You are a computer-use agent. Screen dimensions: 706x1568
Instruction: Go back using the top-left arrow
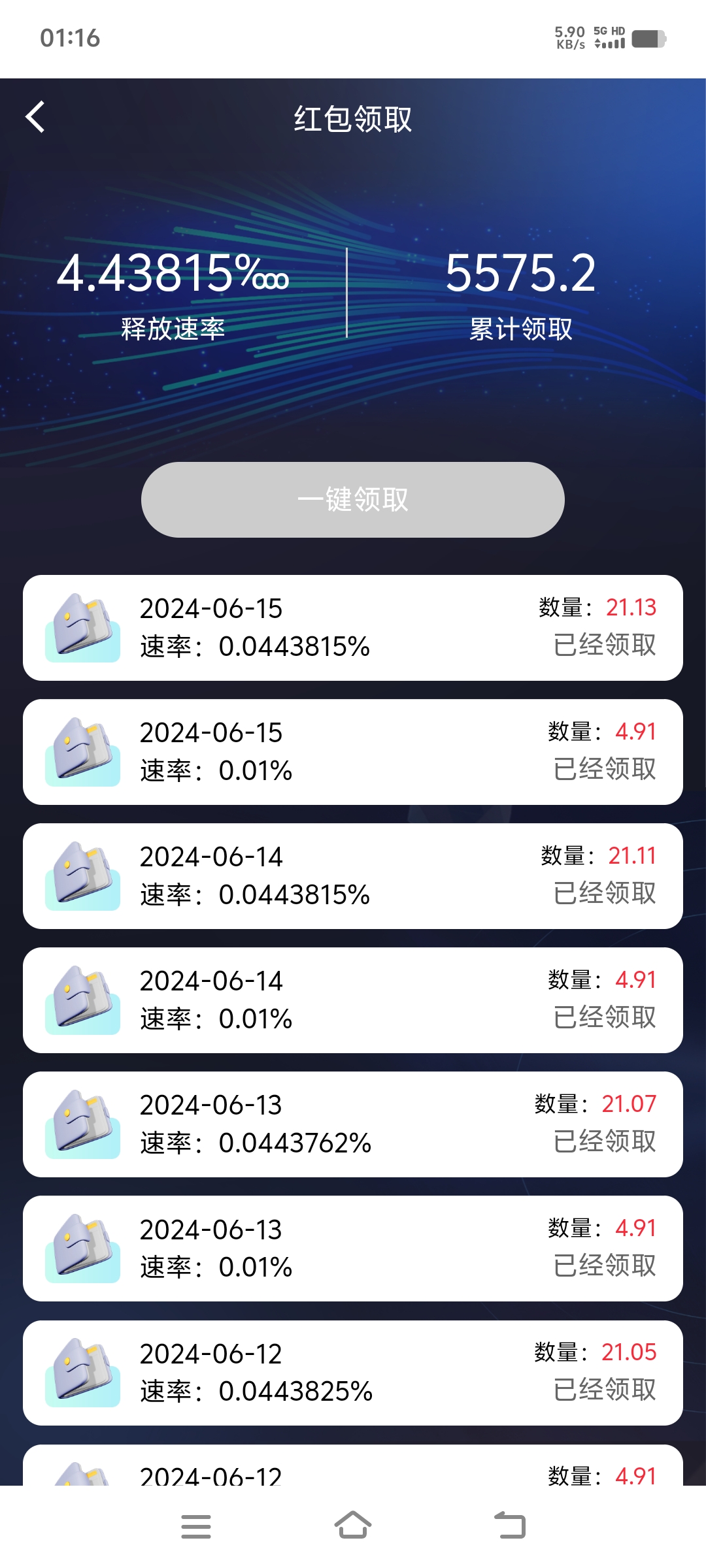tap(35, 118)
